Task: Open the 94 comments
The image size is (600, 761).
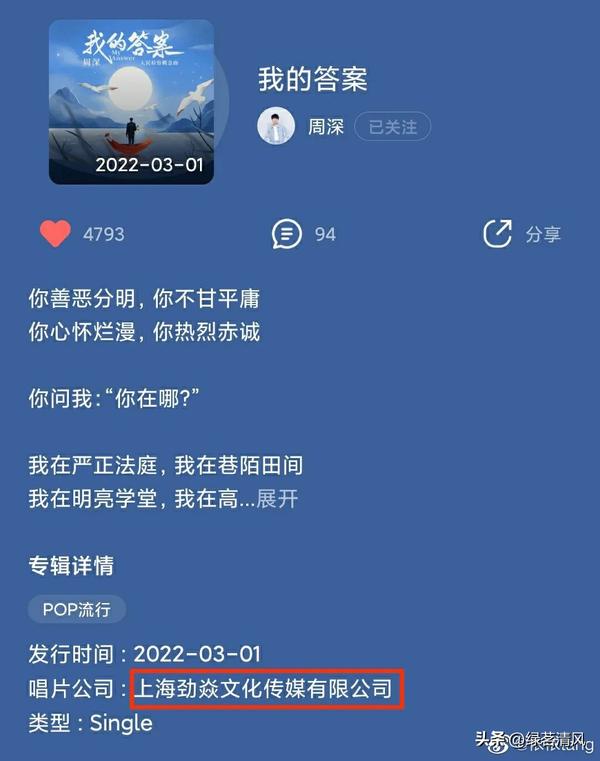Action: [287, 234]
